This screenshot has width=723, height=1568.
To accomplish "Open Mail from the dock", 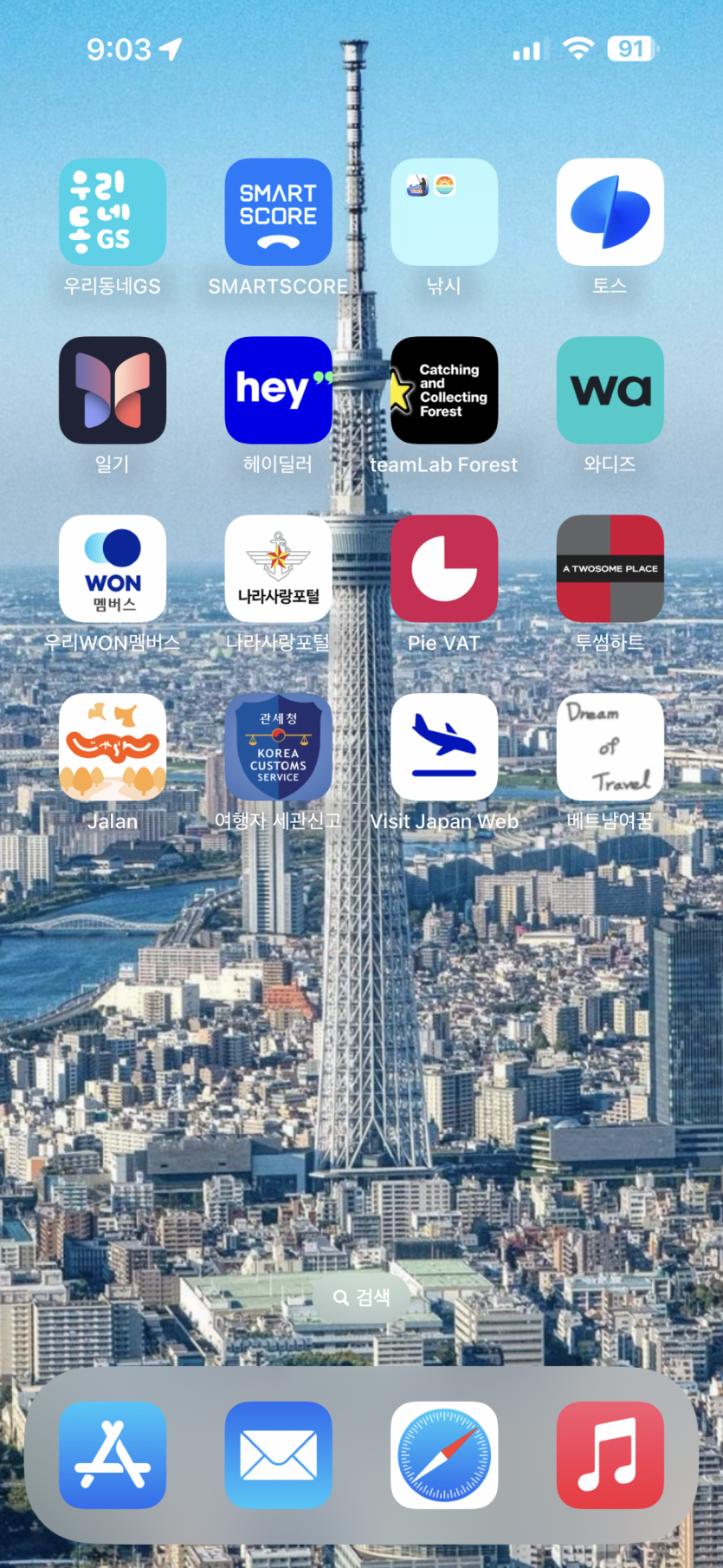I will click(x=278, y=1455).
